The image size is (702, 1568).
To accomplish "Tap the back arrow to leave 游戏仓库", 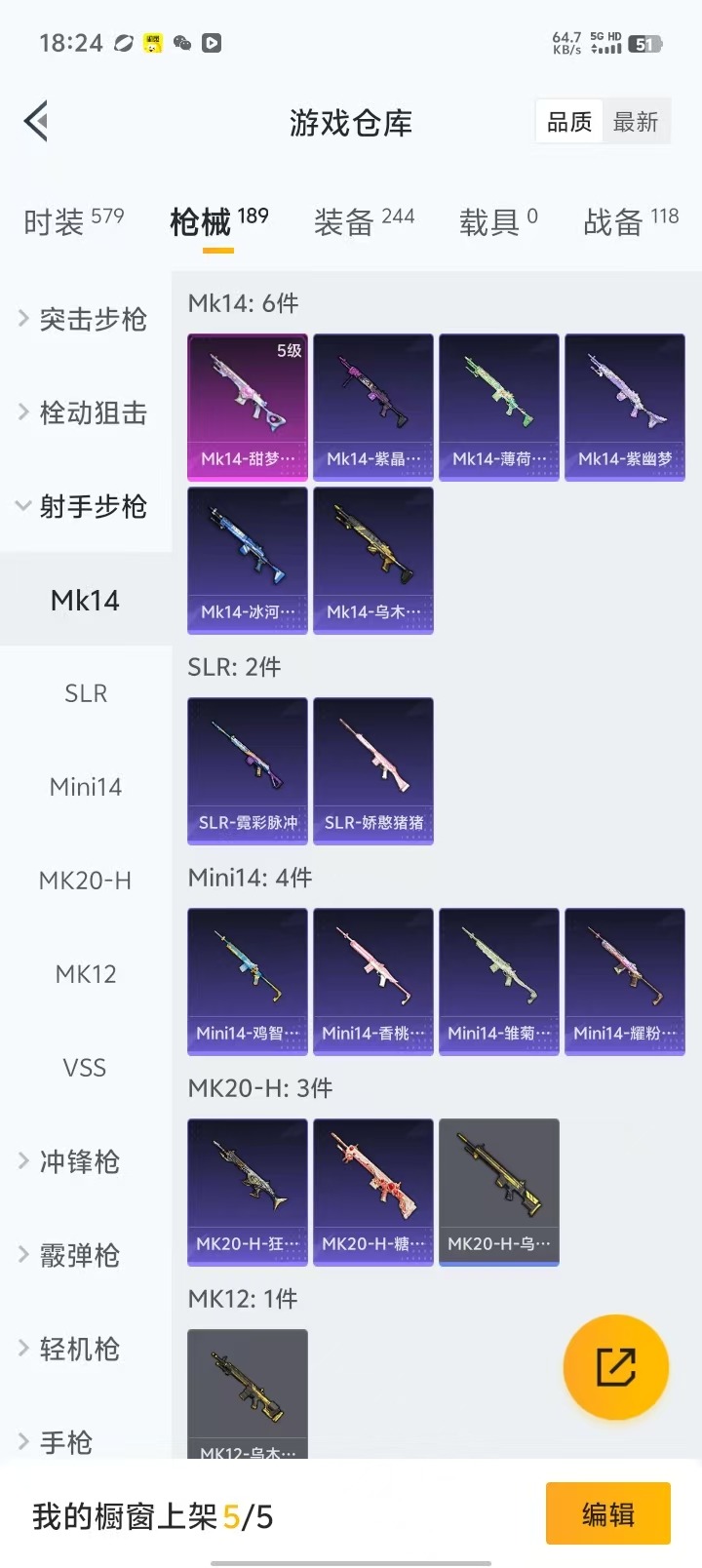I will click(x=35, y=121).
